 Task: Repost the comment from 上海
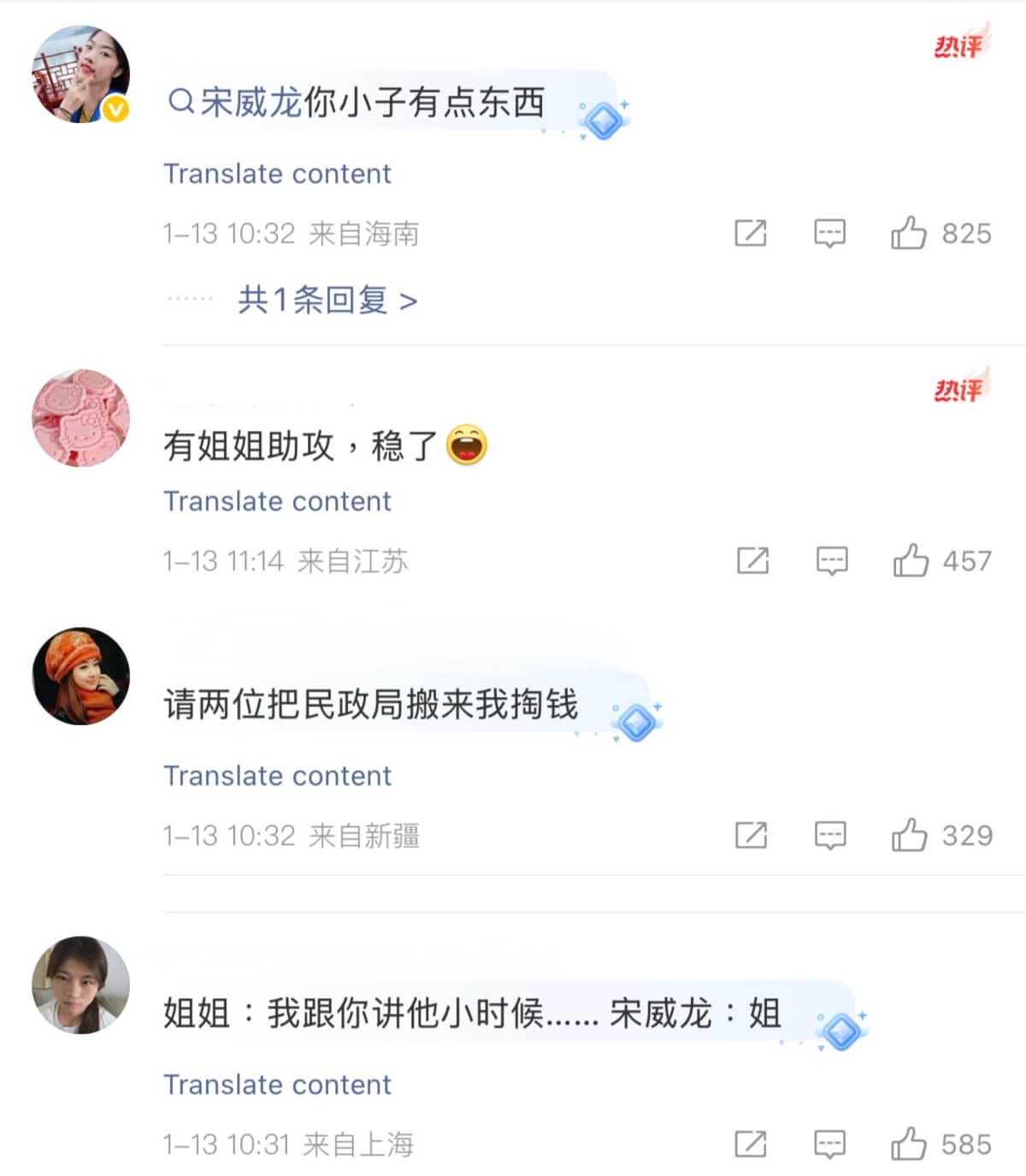tap(751, 1143)
